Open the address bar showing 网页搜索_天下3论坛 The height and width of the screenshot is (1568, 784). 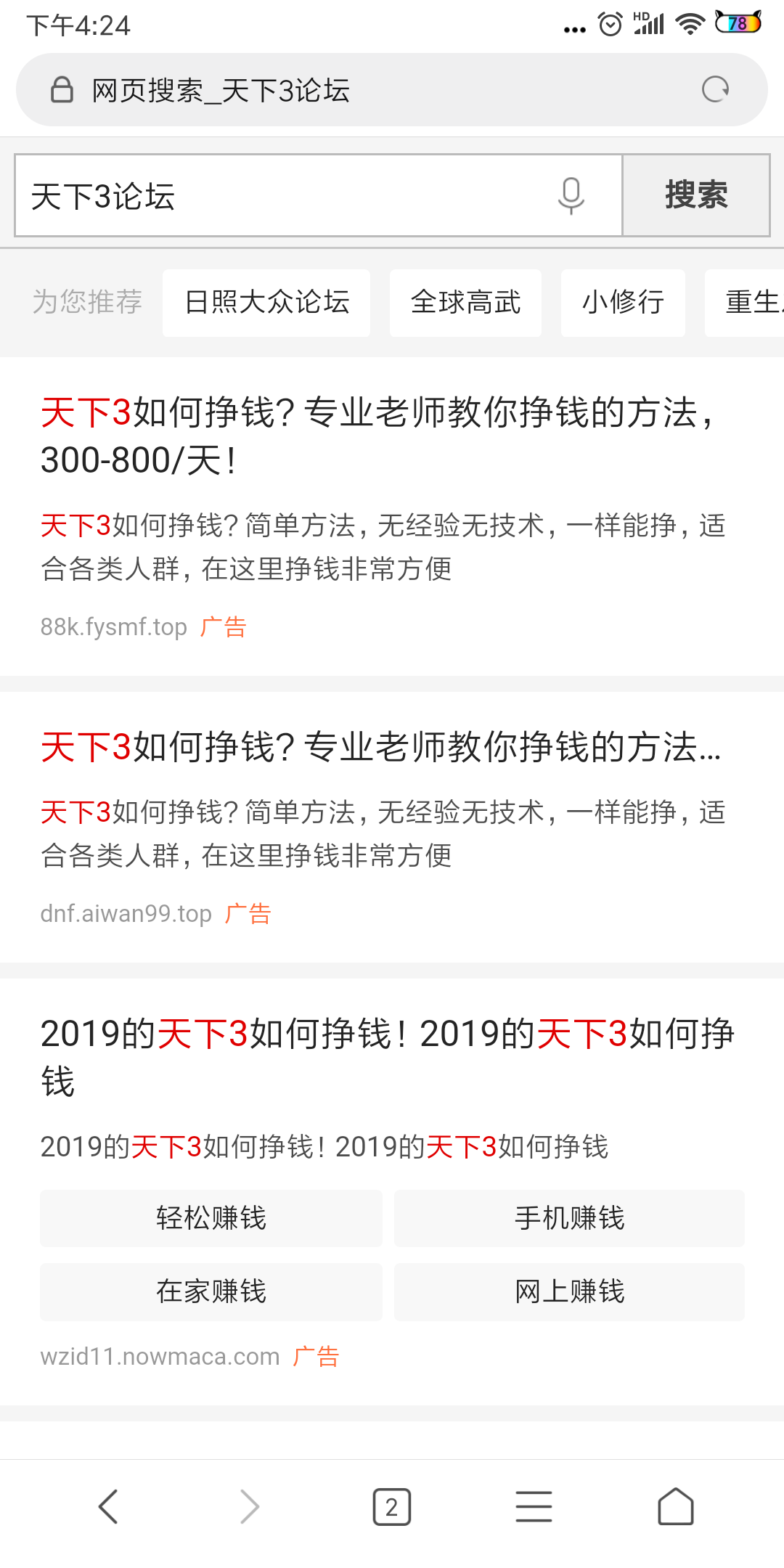[x=392, y=90]
